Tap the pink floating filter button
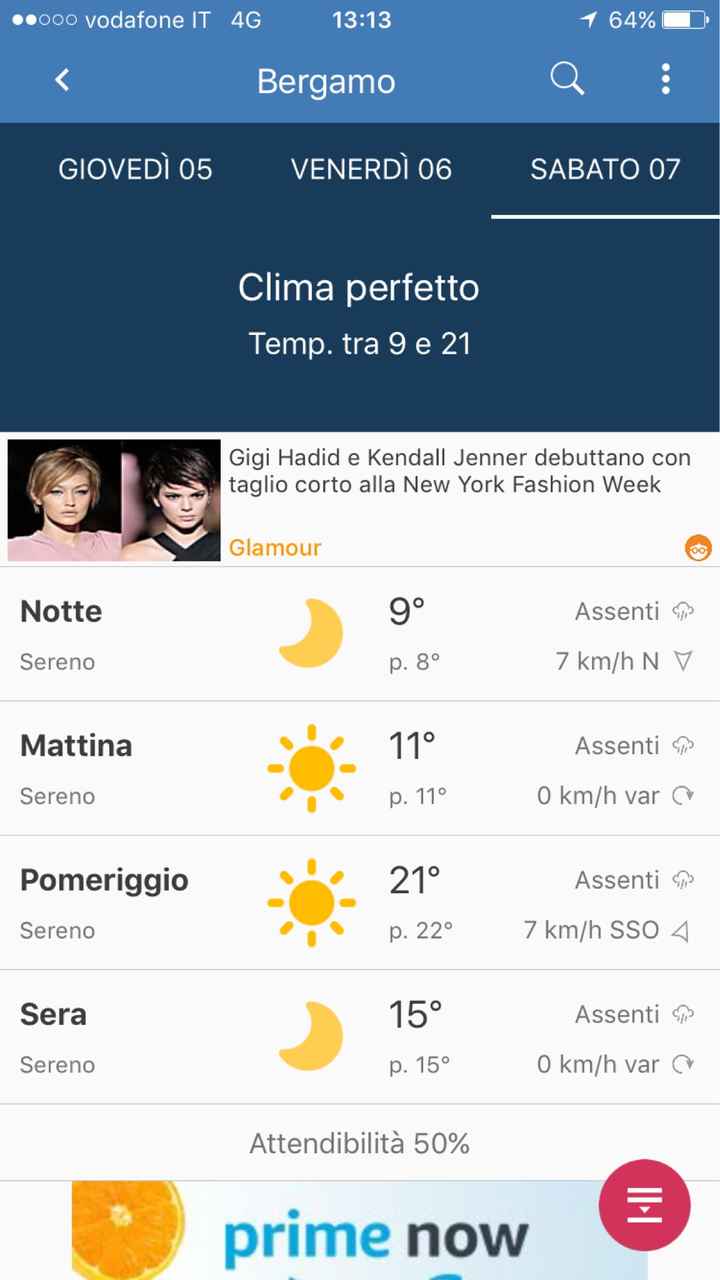The height and width of the screenshot is (1280, 720). tap(645, 1205)
